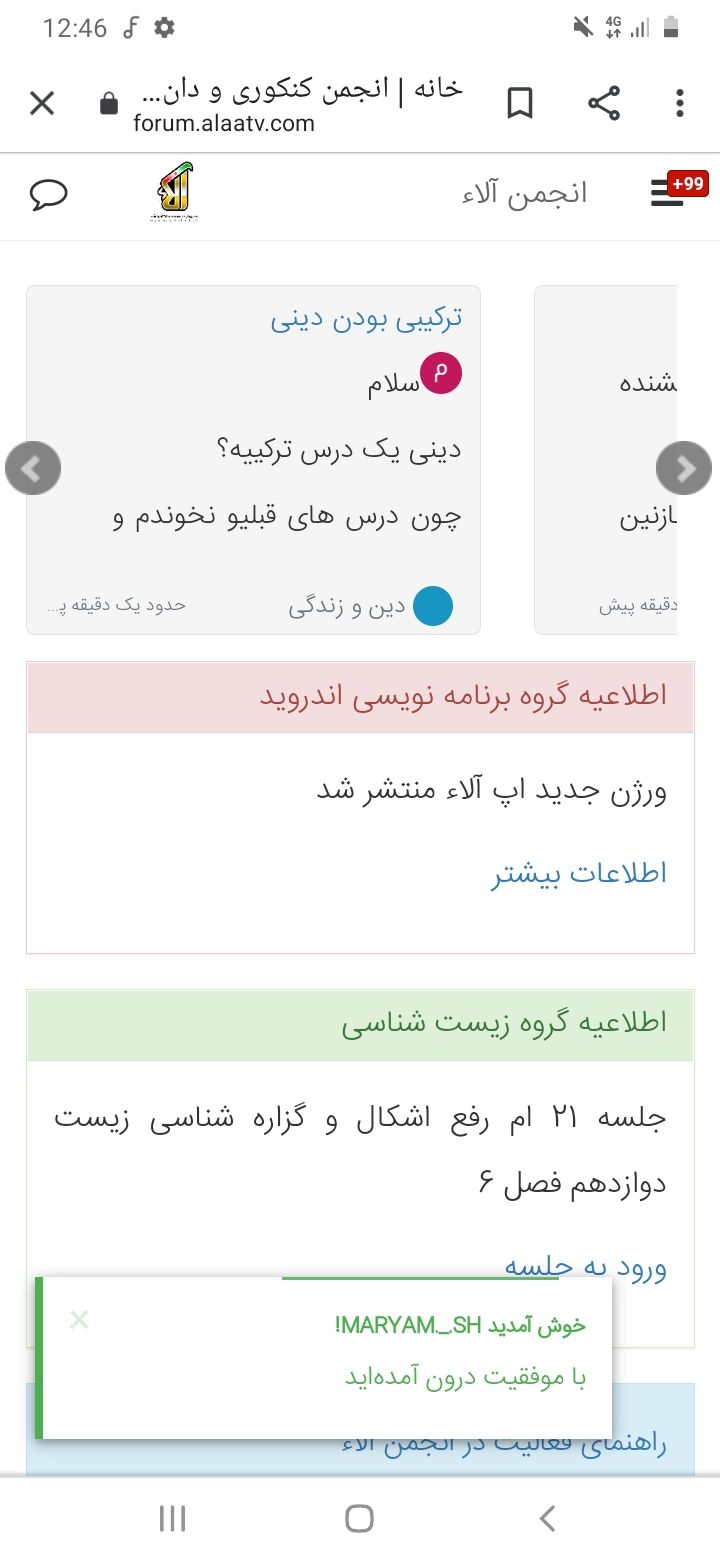Show the next carousel post
This screenshot has height=1560, width=720.
tap(684, 468)
